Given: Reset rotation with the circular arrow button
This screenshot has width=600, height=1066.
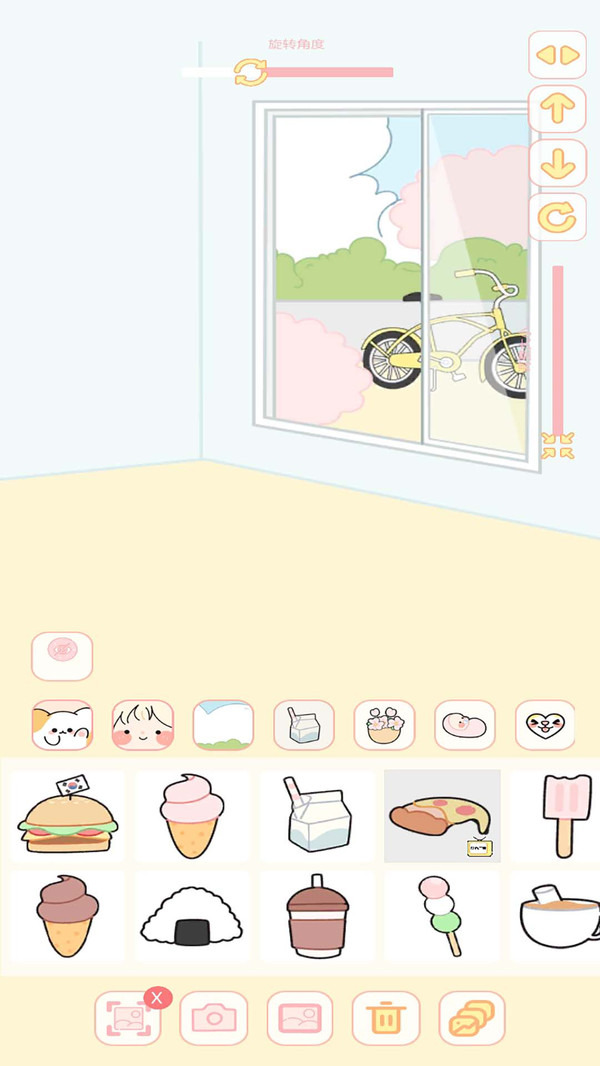Looking at the screenshot, I should [x=557, y=217].
